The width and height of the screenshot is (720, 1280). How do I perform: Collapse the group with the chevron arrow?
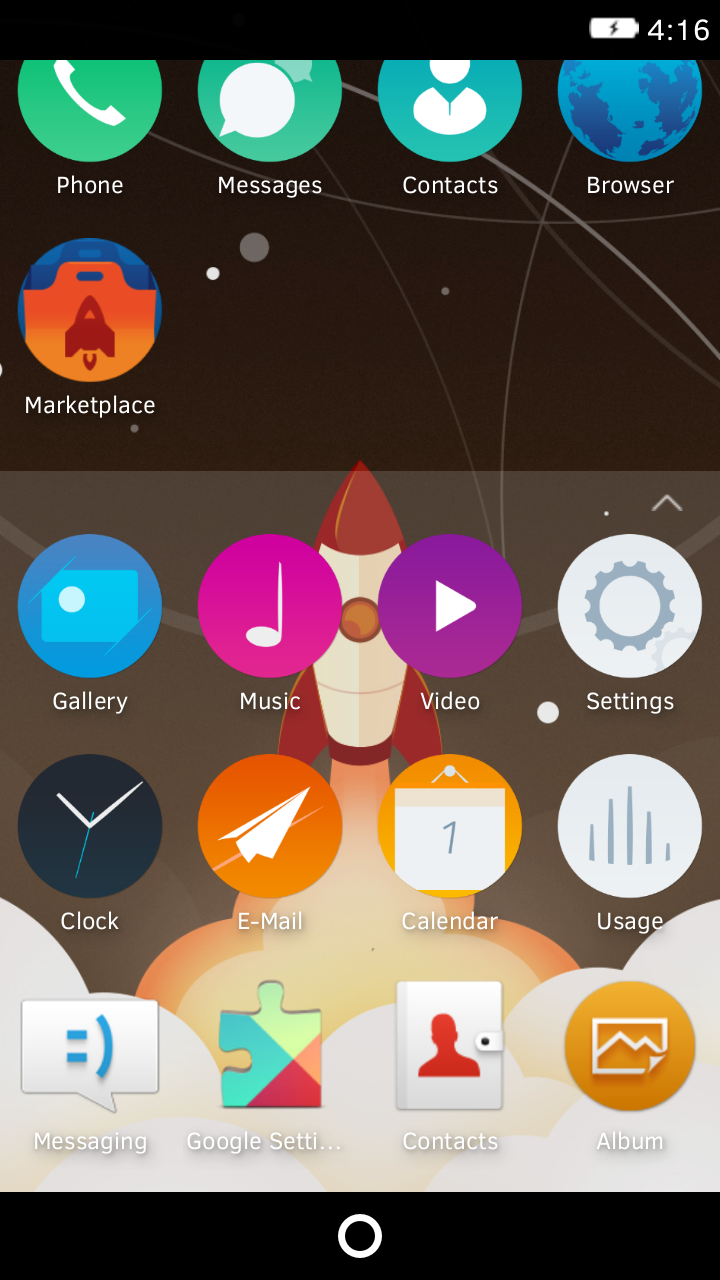pos(667,503)
